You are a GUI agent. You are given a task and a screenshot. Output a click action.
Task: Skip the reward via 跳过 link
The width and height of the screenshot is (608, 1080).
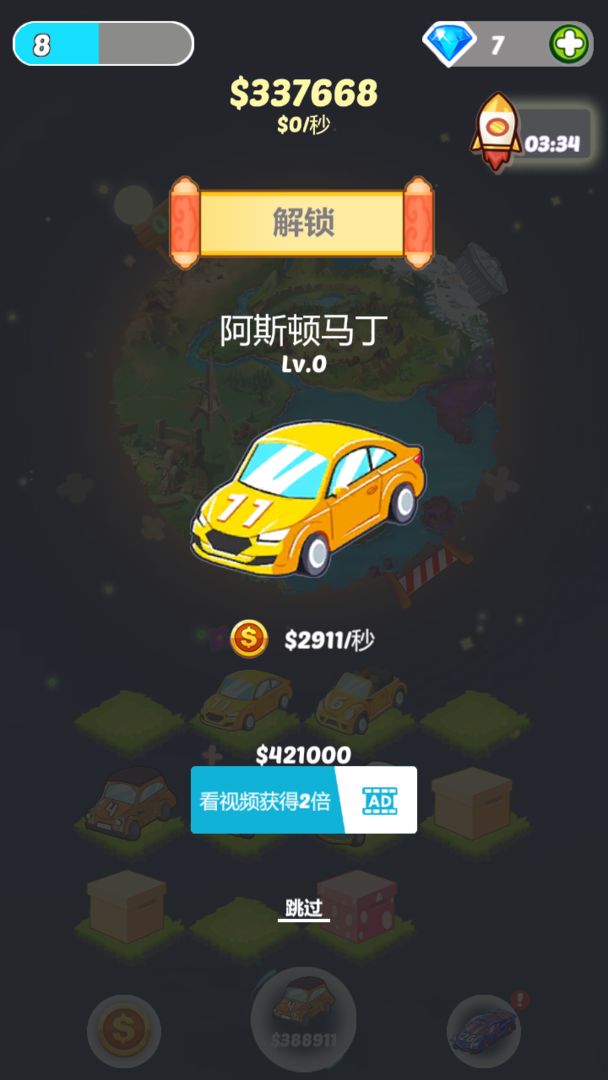(x=303, y=908)
